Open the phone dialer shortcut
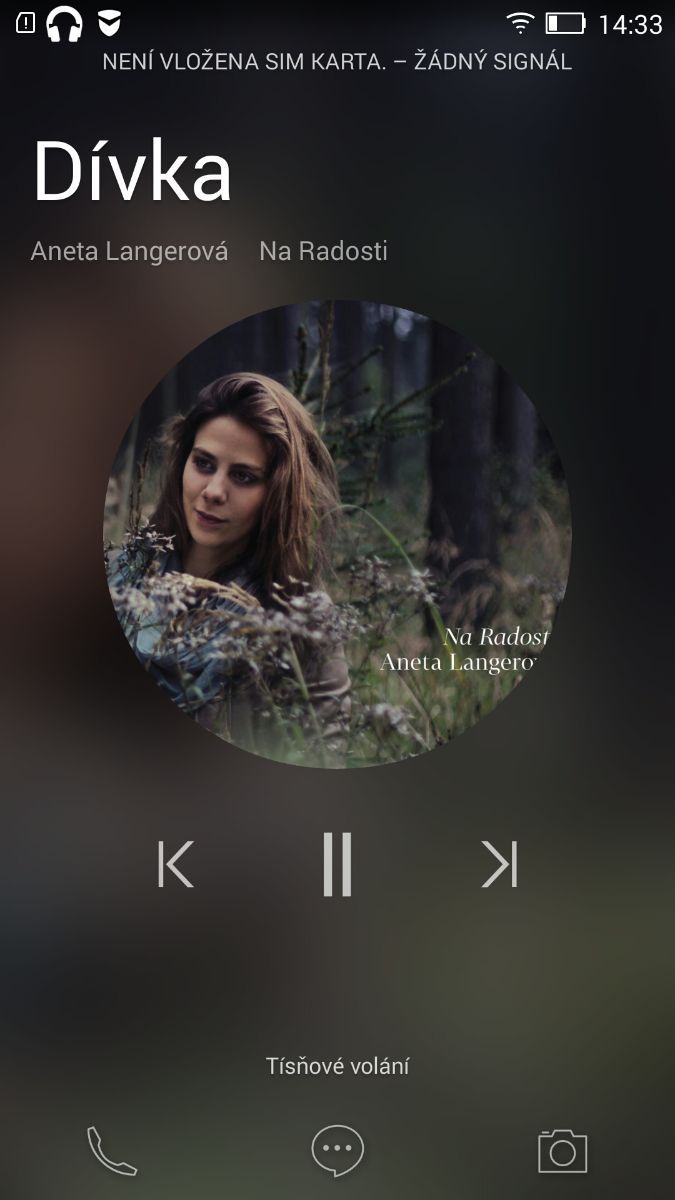The image size is (675, 1200). pyautogui.click(x=111, y=1150)
